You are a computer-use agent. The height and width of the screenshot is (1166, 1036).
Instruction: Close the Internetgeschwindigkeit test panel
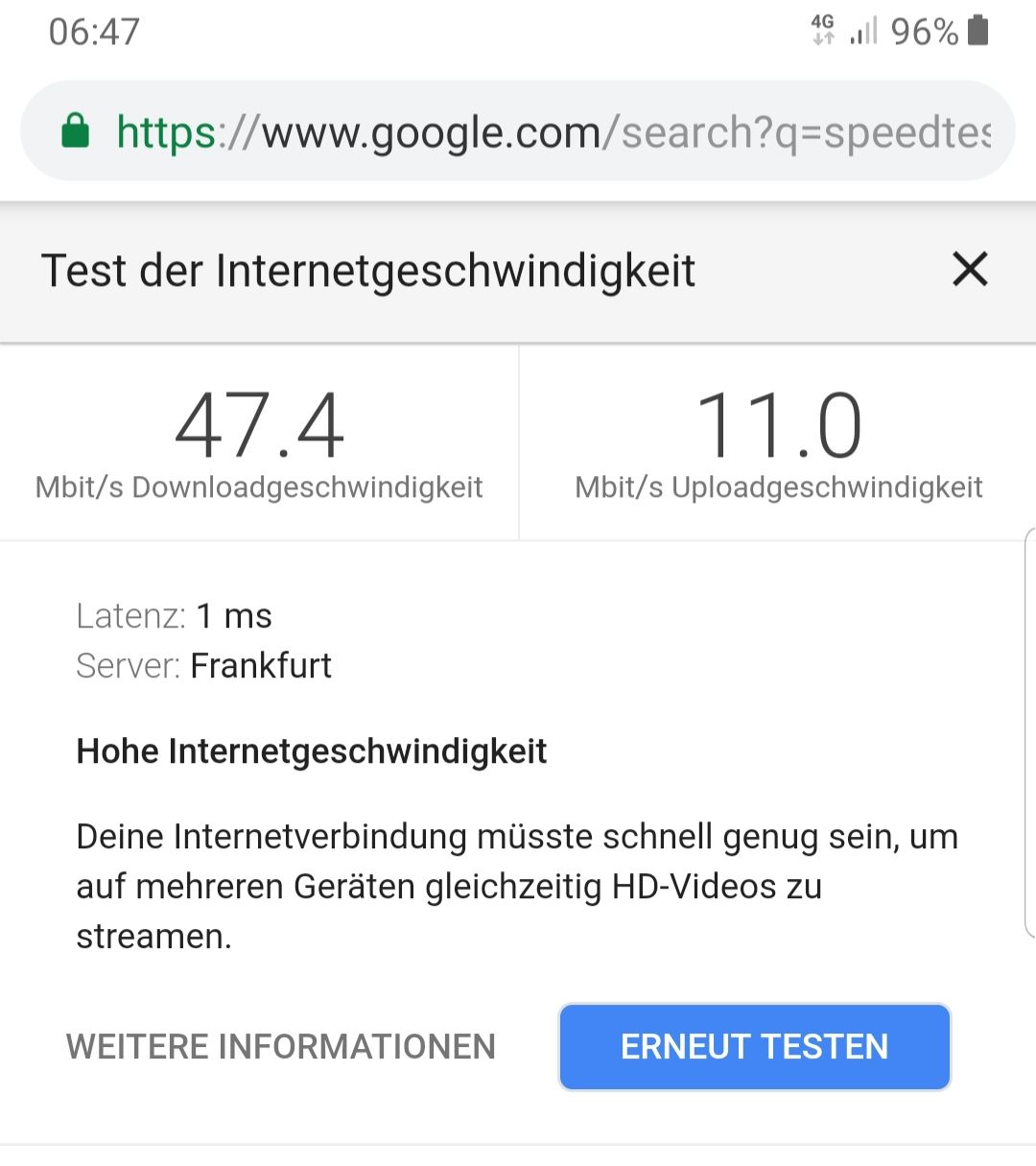pos(970,270)
